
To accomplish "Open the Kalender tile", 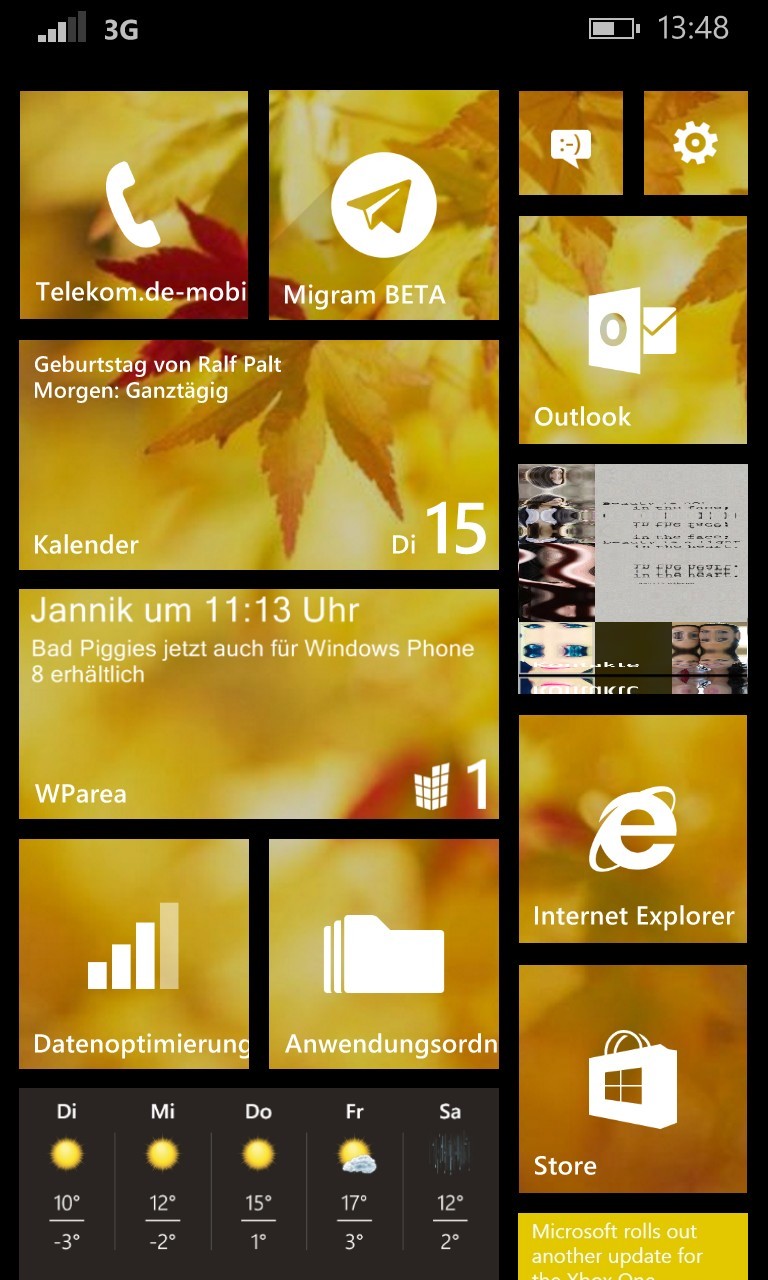I will point(259,455).
